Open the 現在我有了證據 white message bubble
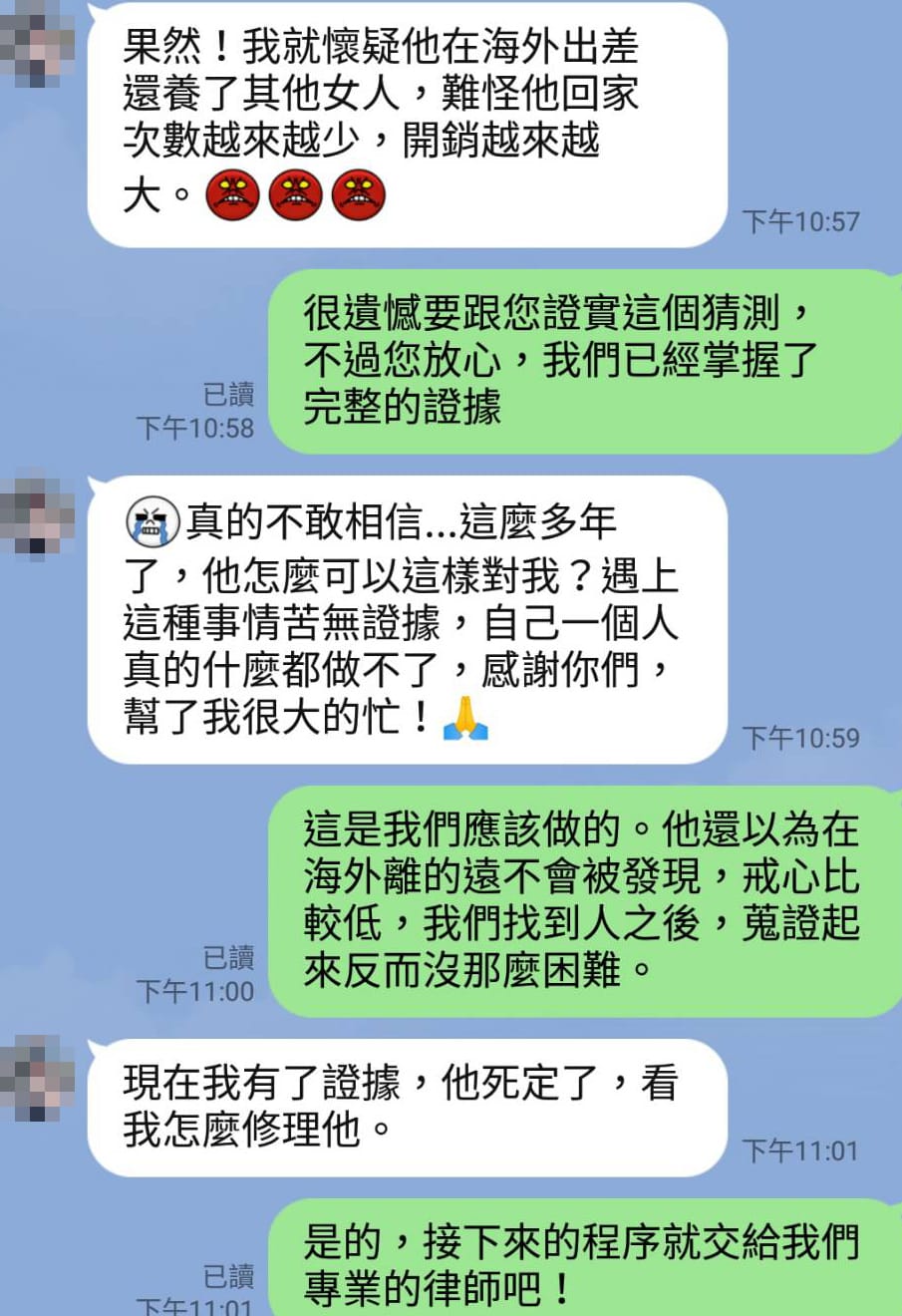Screen dimensions: 902x1316 399,1107
